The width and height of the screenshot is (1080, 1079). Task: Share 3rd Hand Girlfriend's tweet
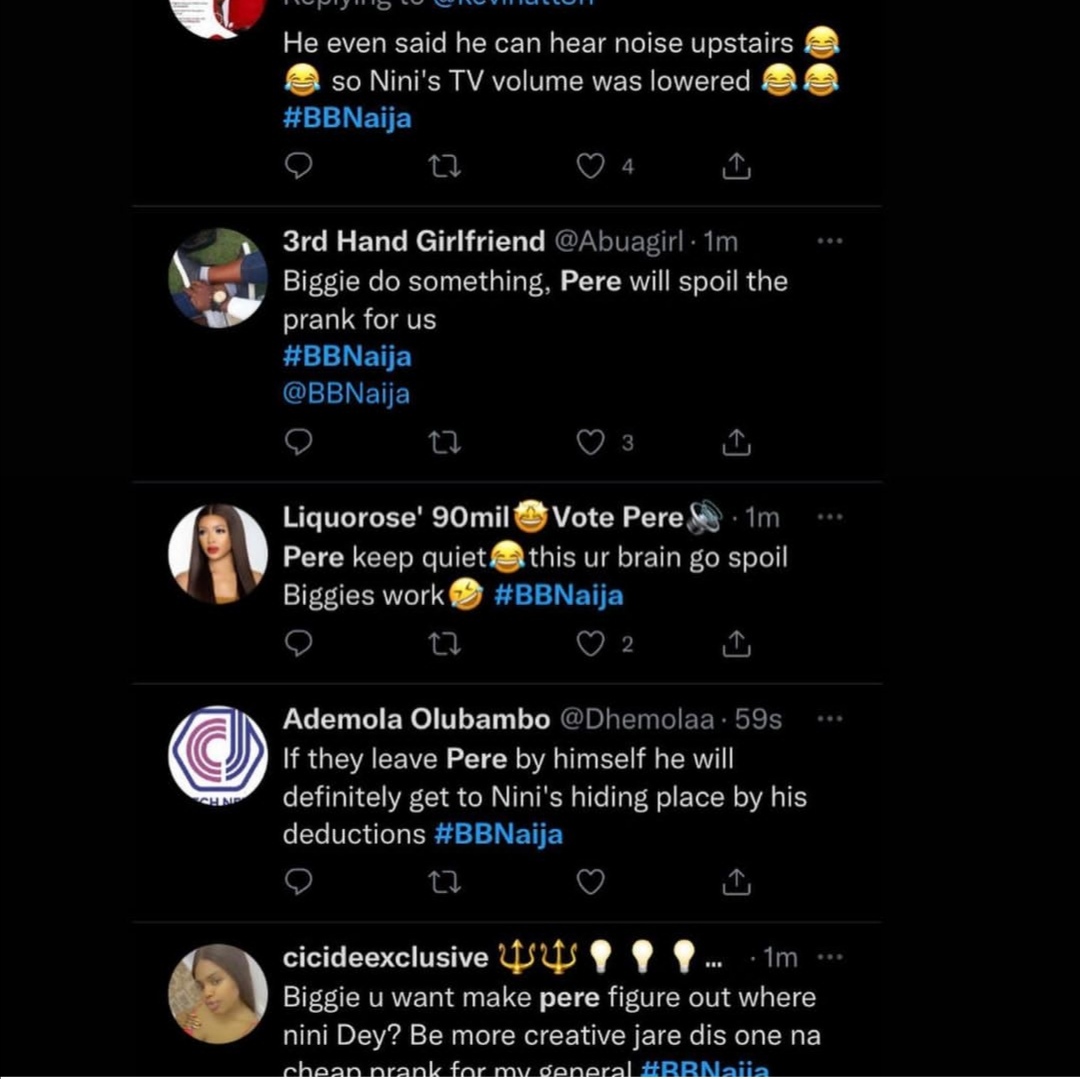click(x=736, y=442)
